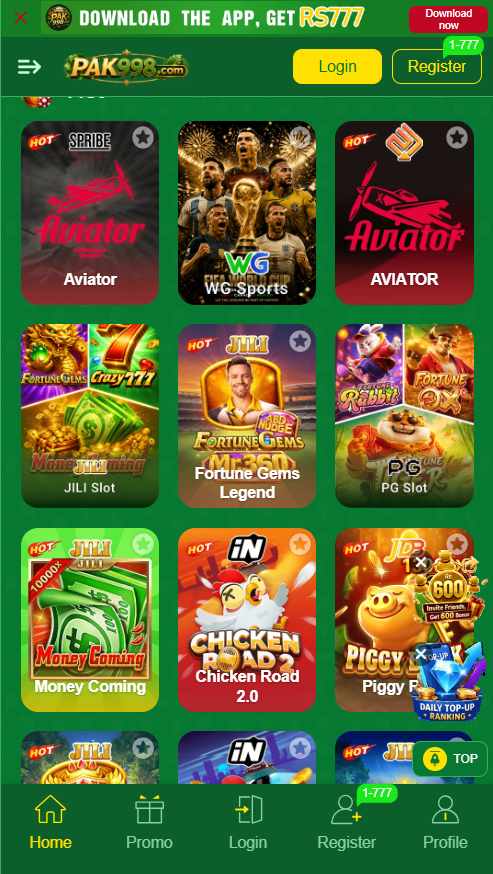Tap the TOP button to jump up

click(450, 759)
